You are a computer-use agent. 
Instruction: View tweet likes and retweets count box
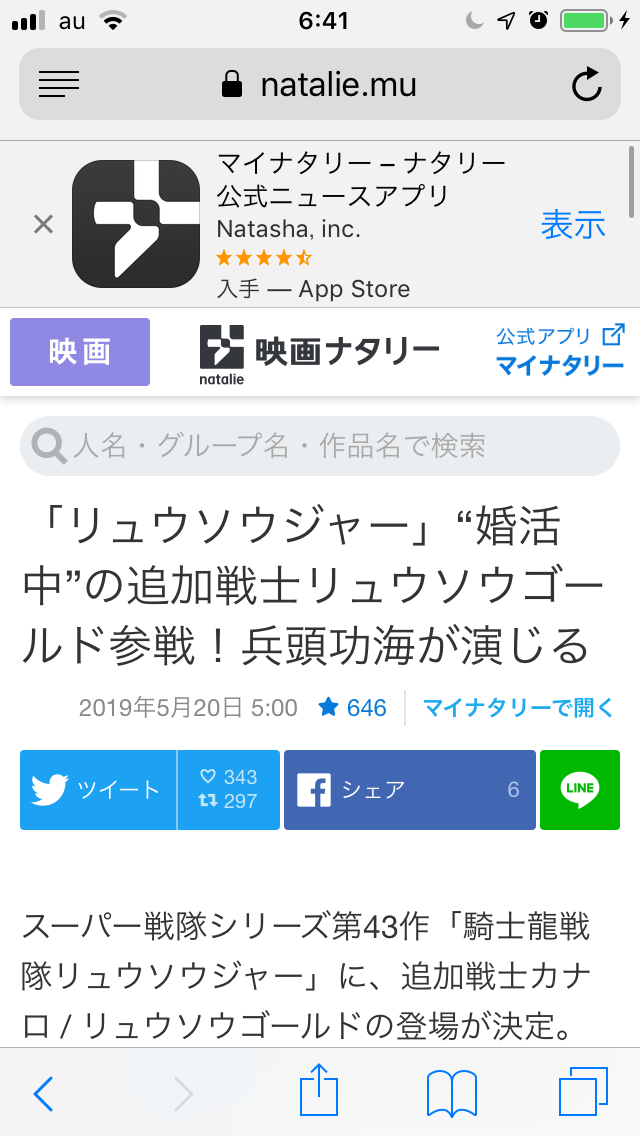229,790
